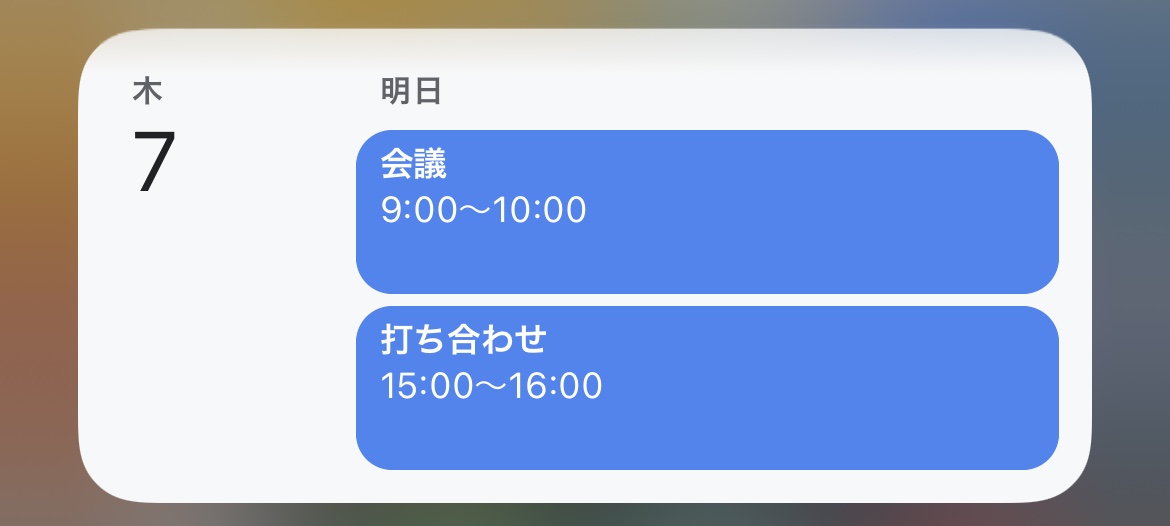Open the 会議 event at 9:00
This screenshot has width=1170, height=526.
tap(706, 211)
